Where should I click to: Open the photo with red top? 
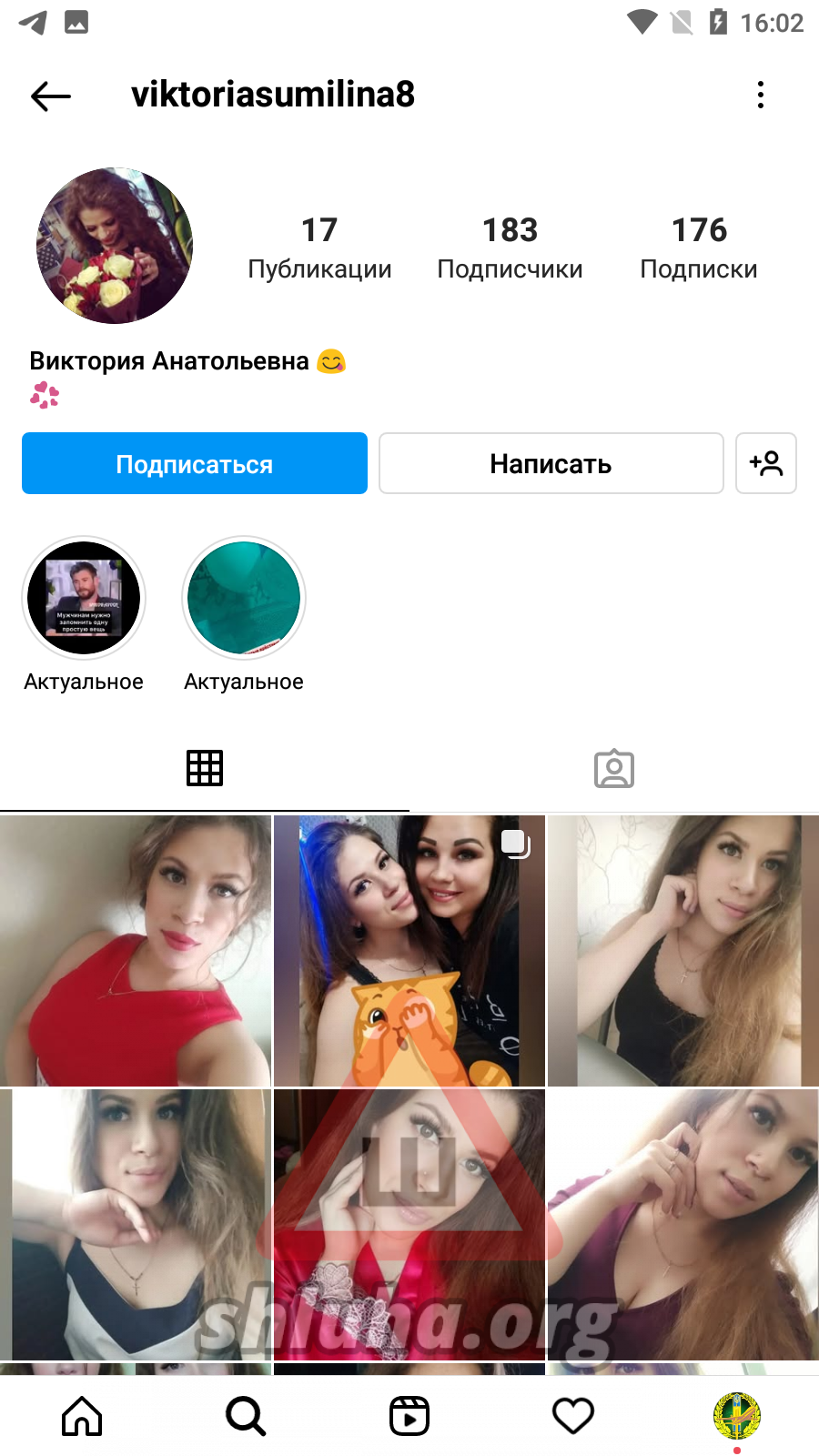tap(136, 951)
